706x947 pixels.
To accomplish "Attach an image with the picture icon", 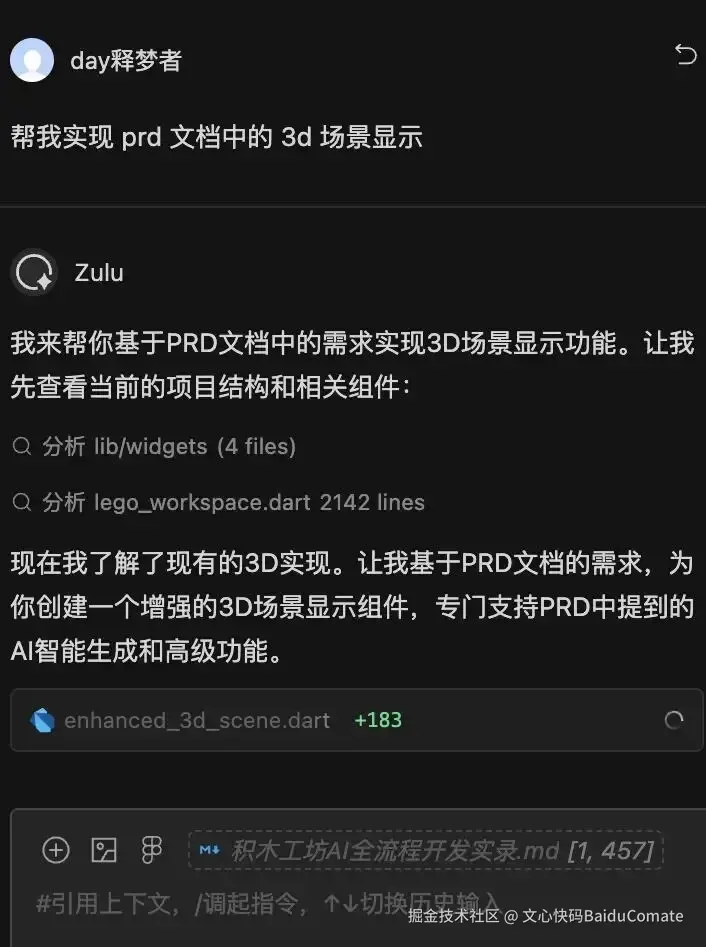I will click(x=104, y=851).
